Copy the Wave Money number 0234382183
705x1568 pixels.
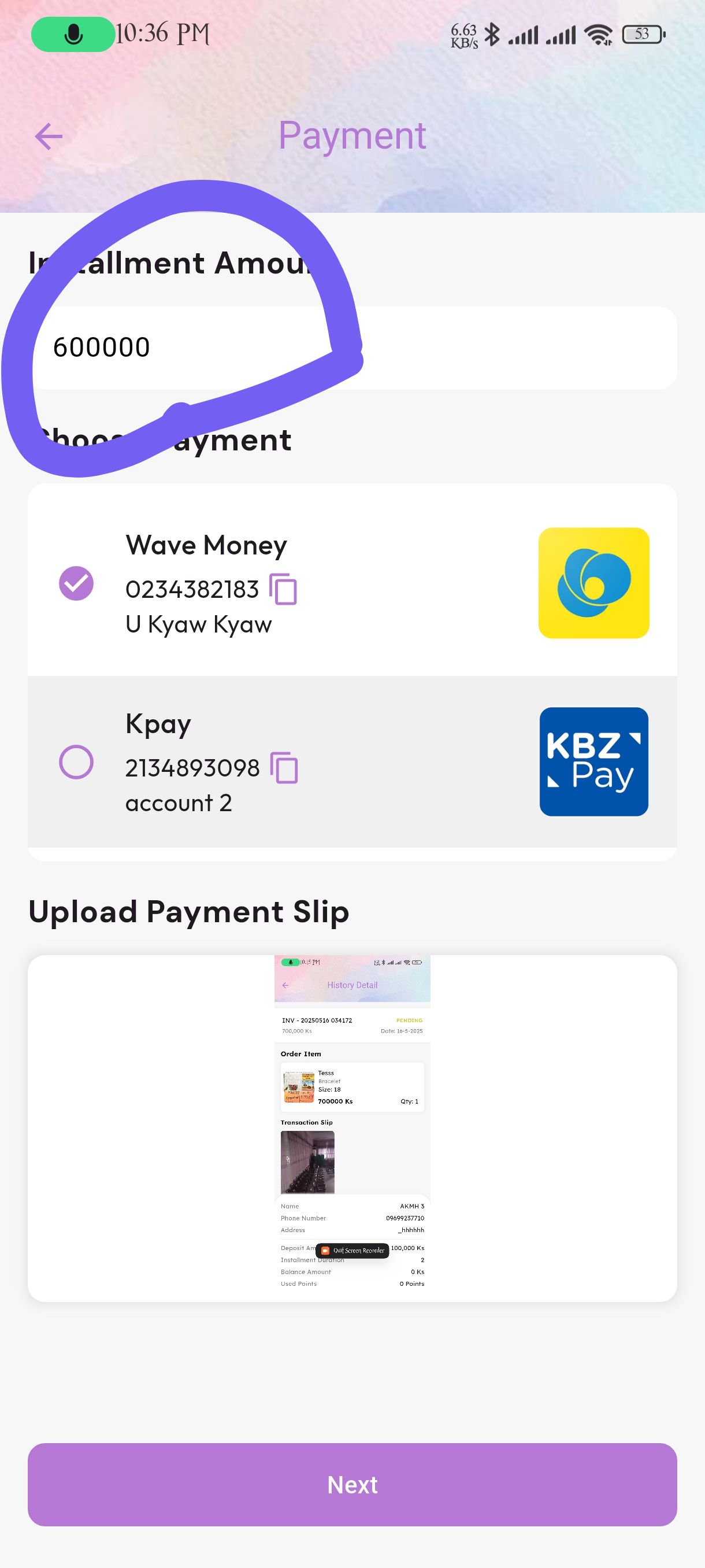[284, 589]
